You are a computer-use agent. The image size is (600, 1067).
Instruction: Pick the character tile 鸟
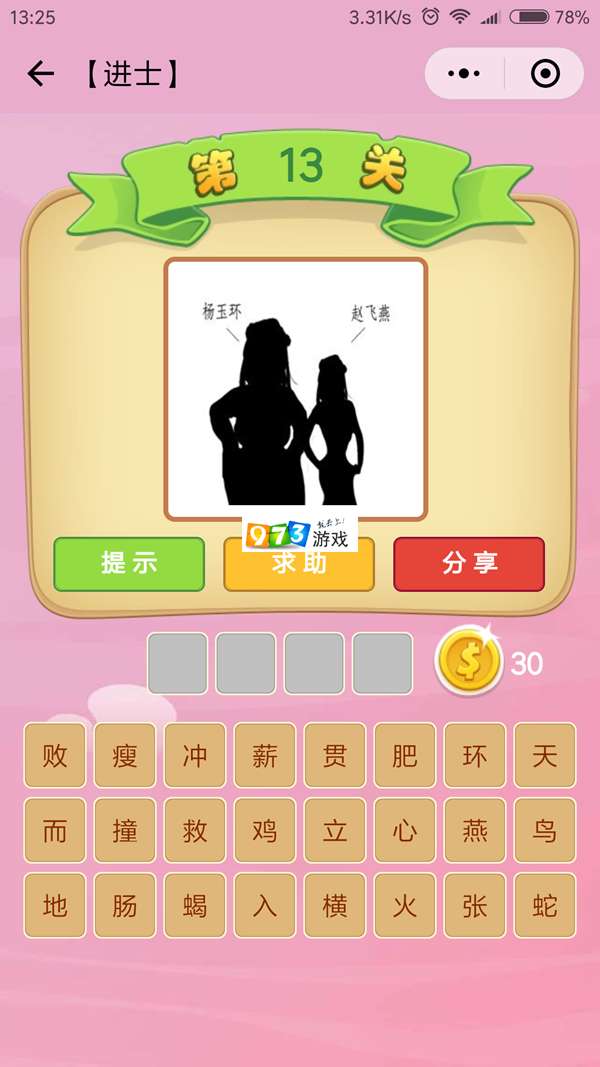click(545, 830)
